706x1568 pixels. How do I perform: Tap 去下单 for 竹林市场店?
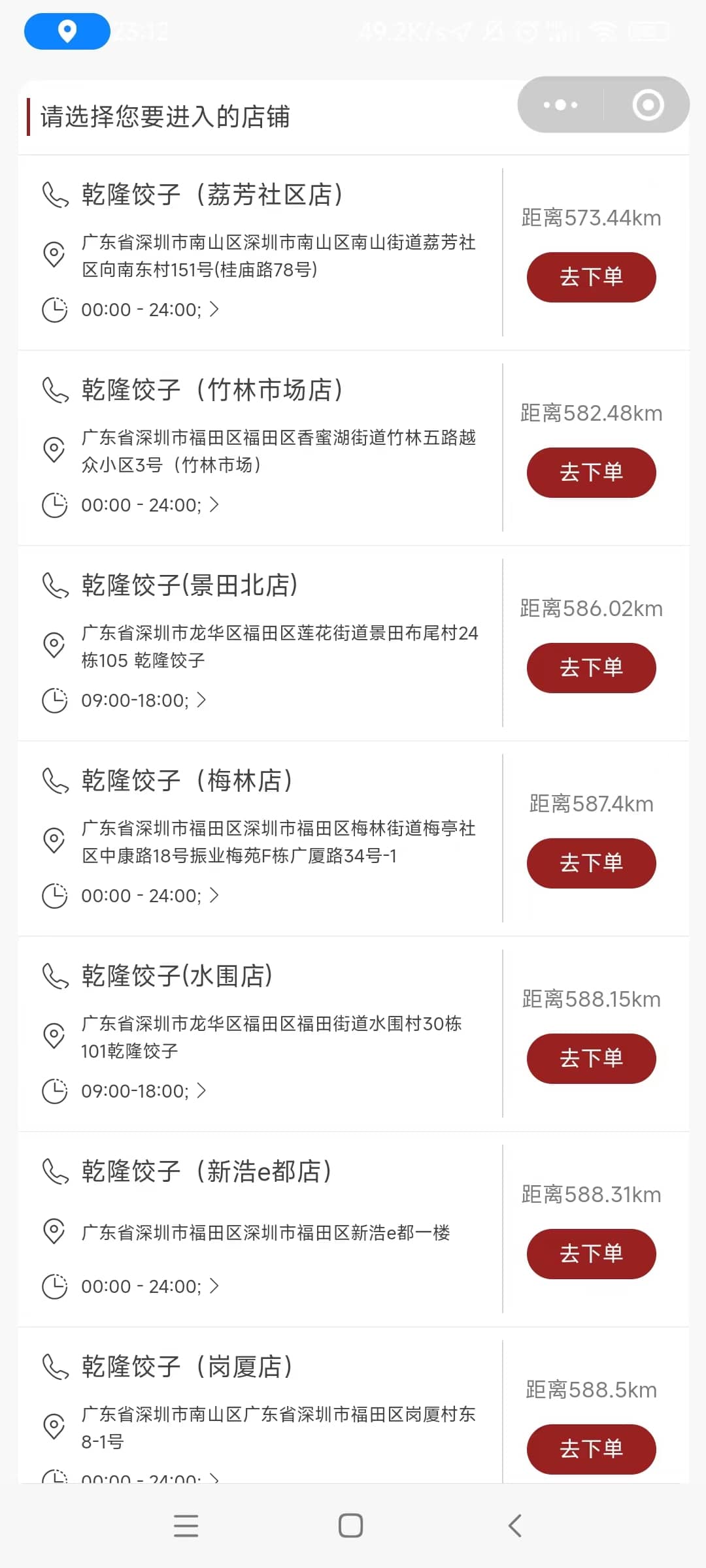coord(591,472)
